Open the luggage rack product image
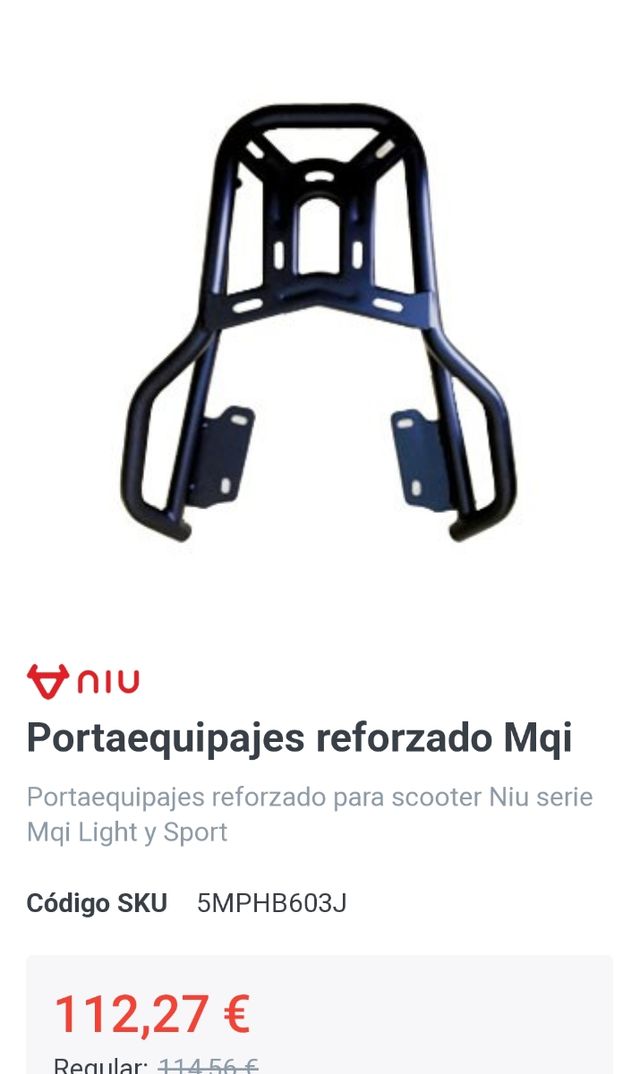The height and width of the screenshot is (1074, 640). tap(318, 320)
